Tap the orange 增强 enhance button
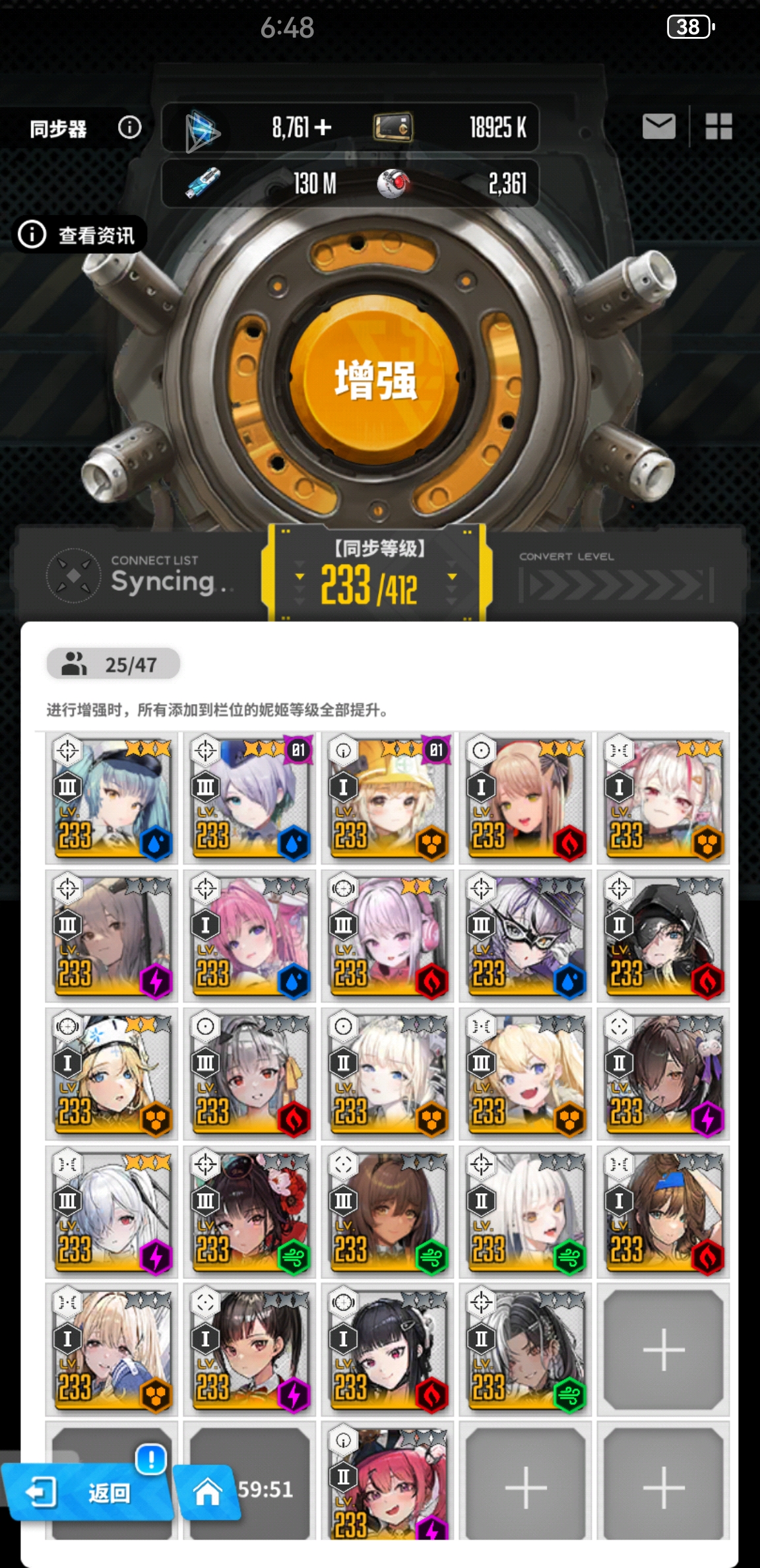The width and height of the screenshot is (760, 1568). [375, 381]
